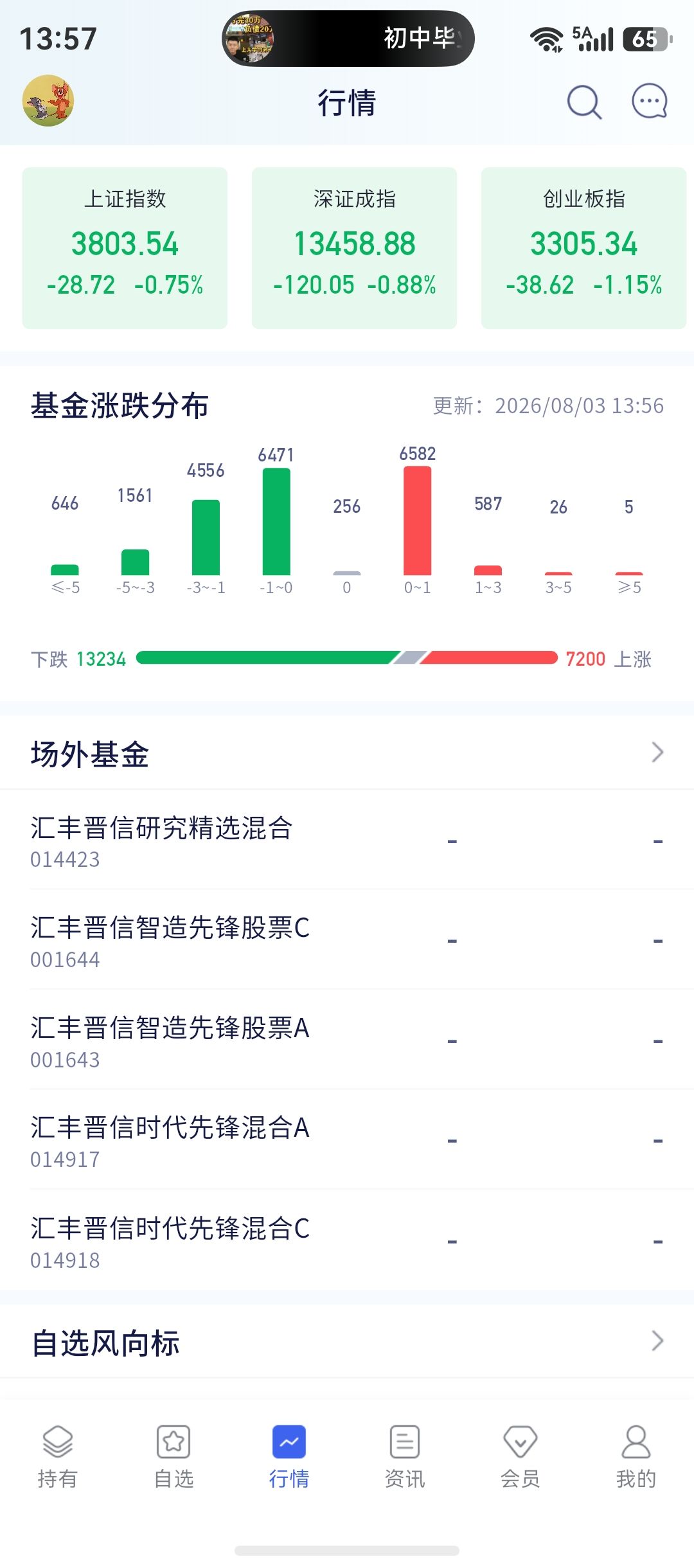Select the 行情 tab

pos(289,1457)
